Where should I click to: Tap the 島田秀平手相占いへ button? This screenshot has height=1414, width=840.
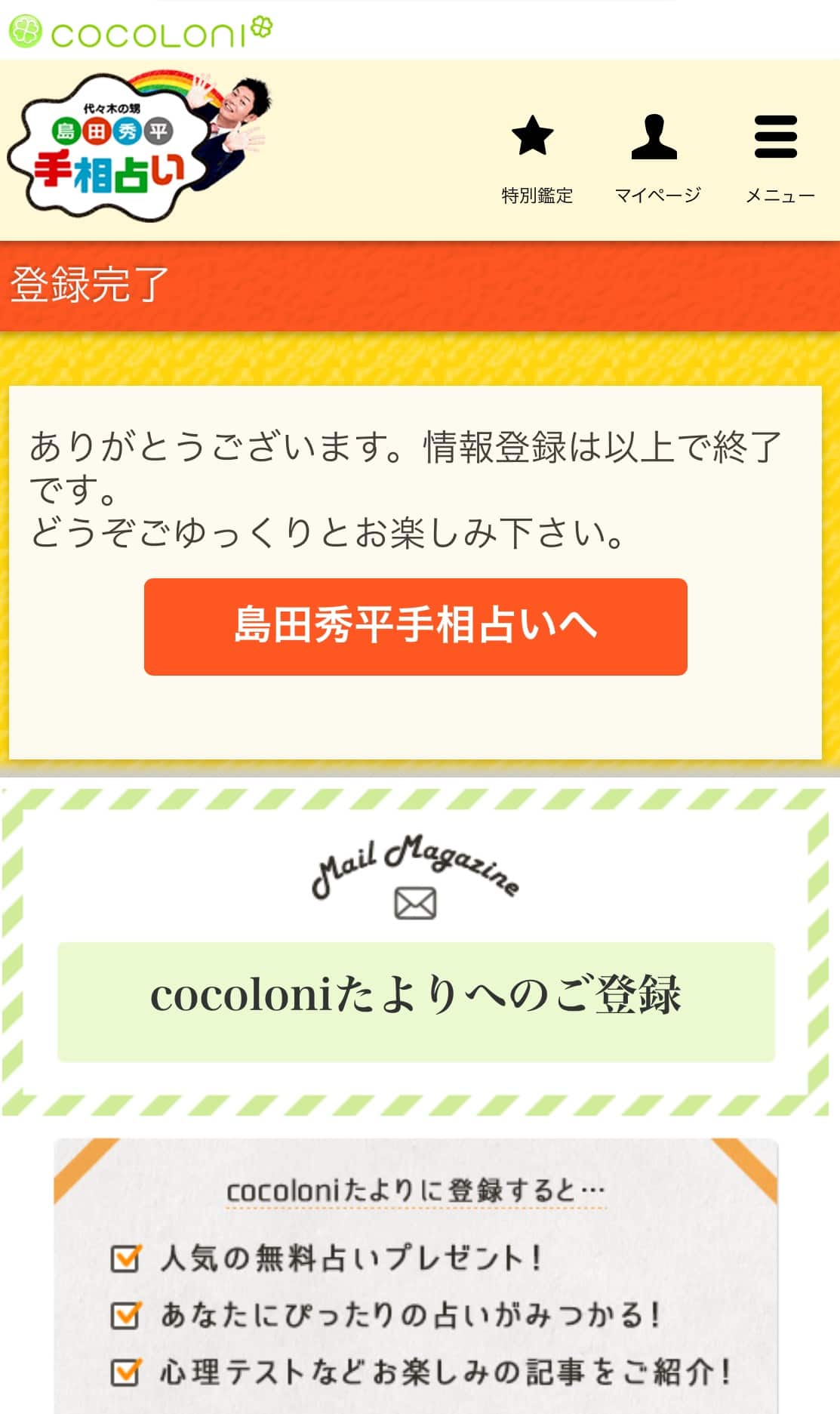pyautogui.click(x=415, y=627)
